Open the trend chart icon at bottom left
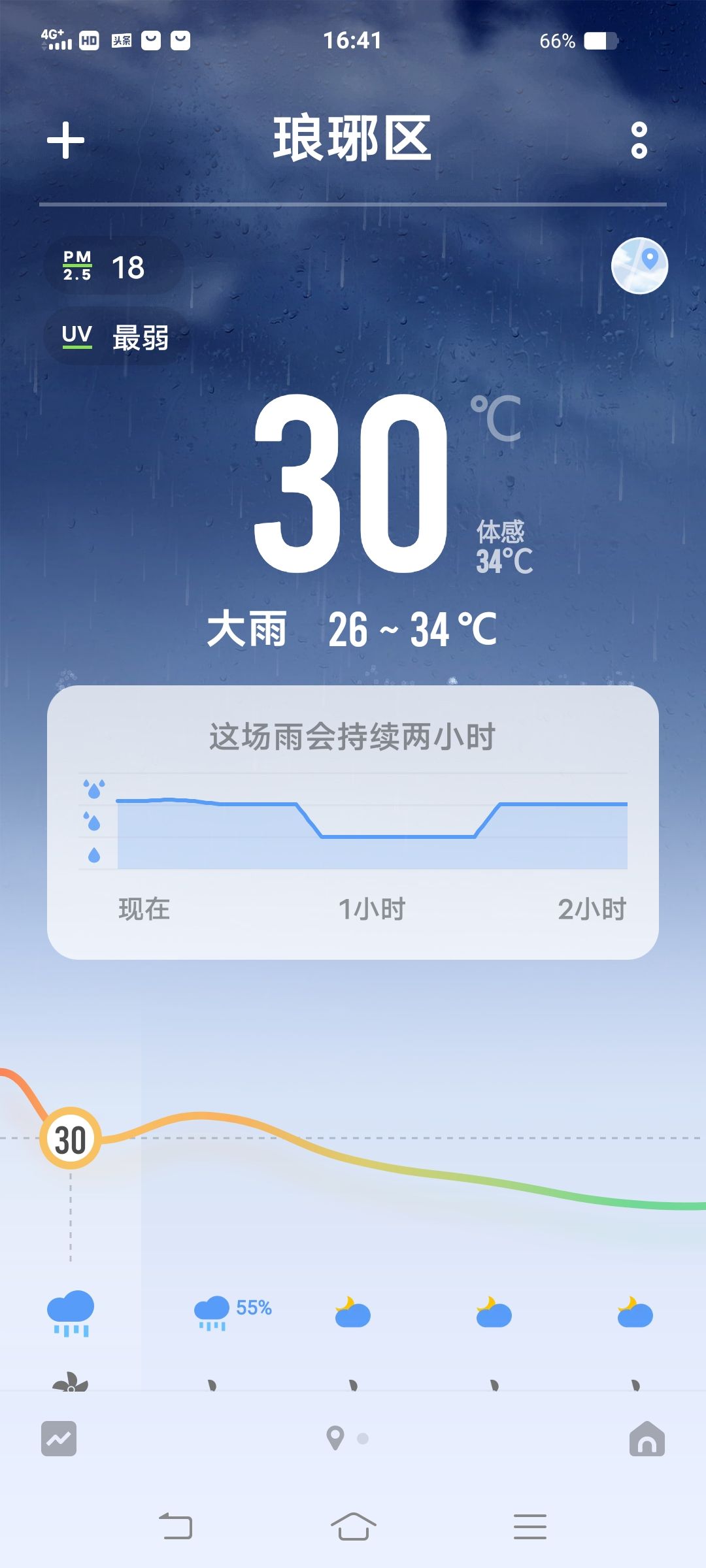The image size is (706, 1568). click(59, 1439)
